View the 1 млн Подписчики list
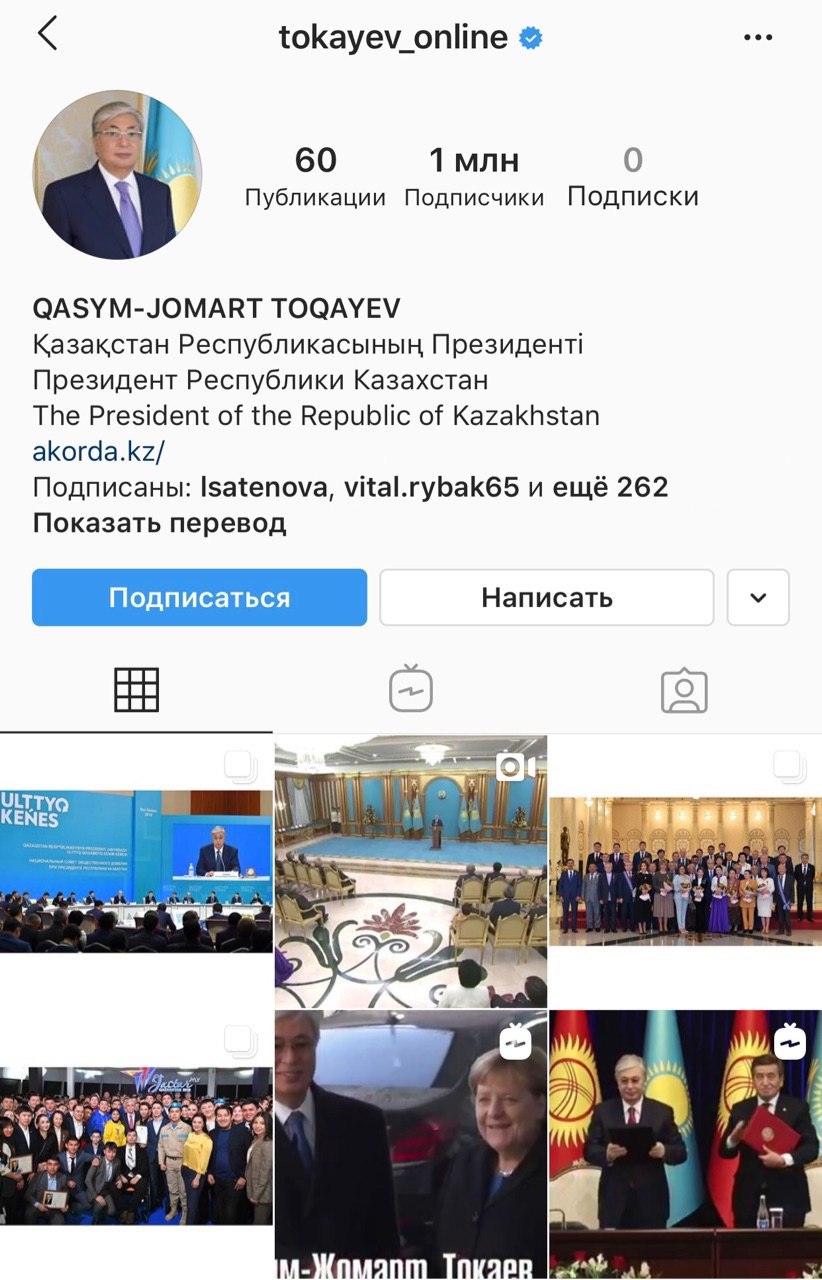 [x=474, y=176]
